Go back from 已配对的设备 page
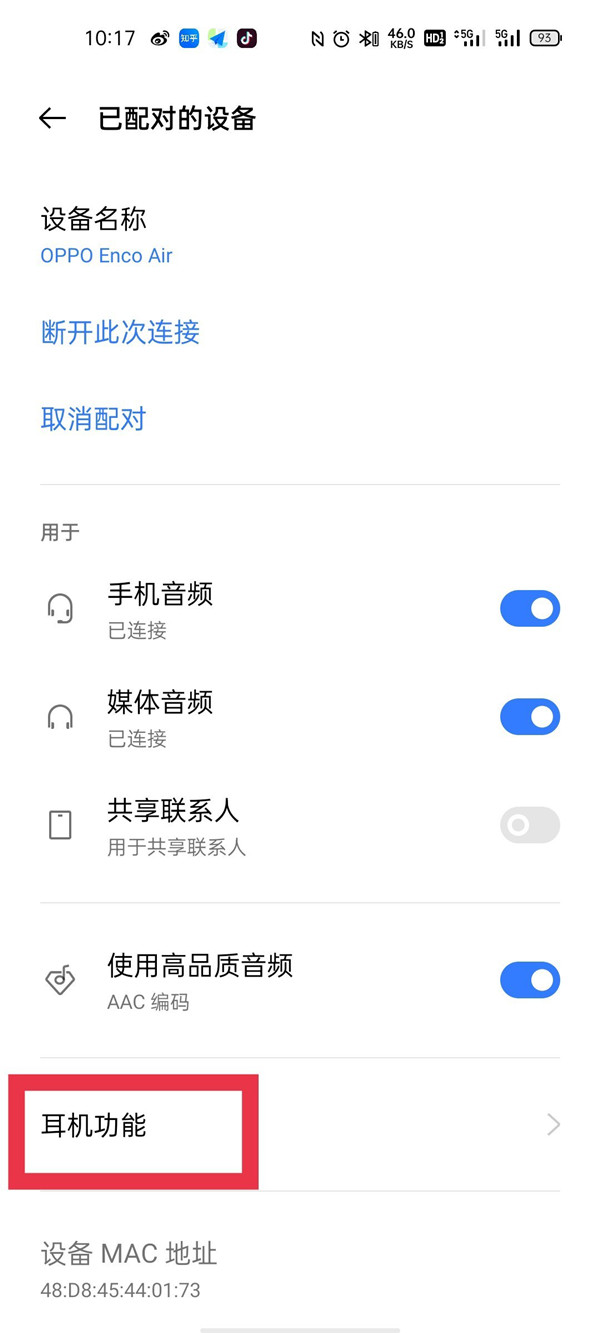This screenshot has width=600, height=1333. point(52,119)
